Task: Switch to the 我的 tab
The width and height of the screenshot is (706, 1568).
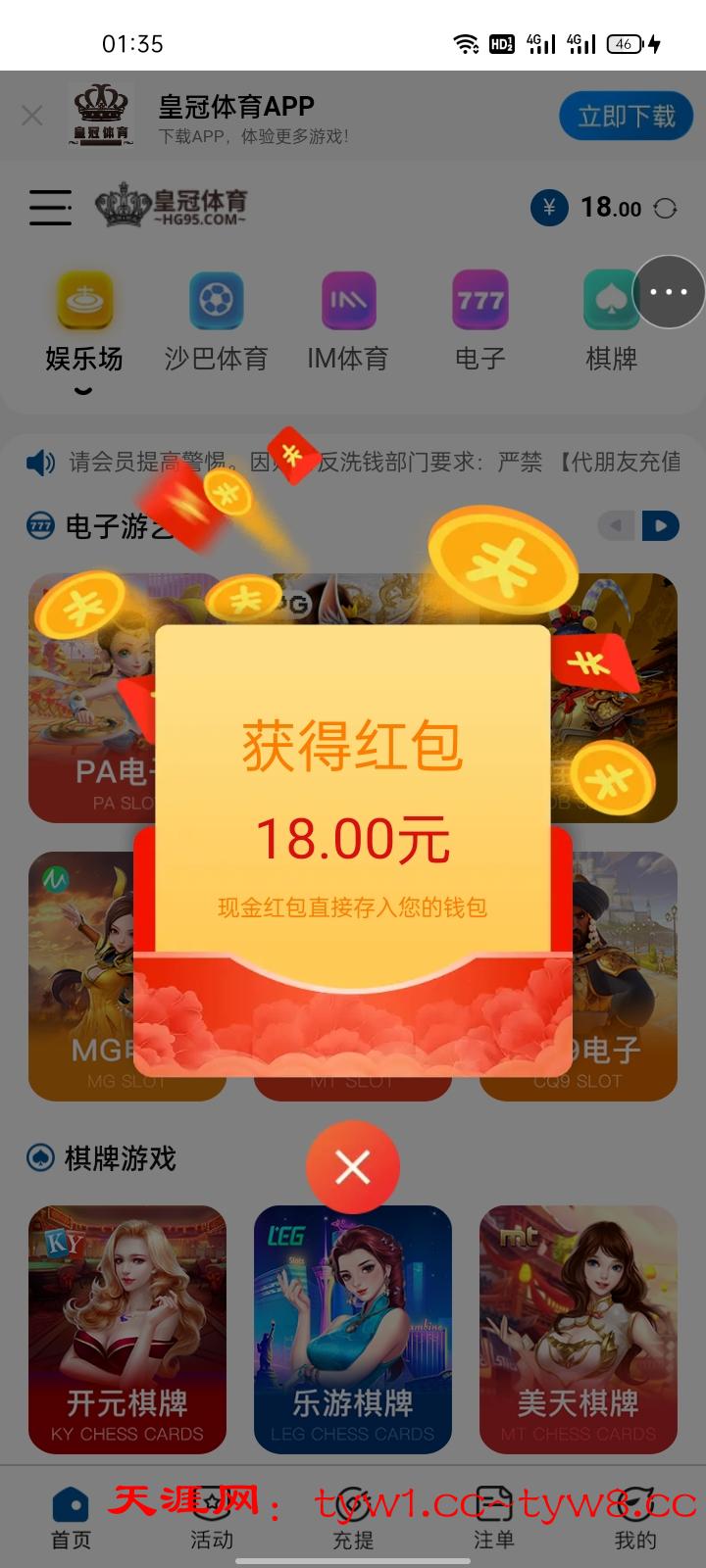Action: 635,1517
